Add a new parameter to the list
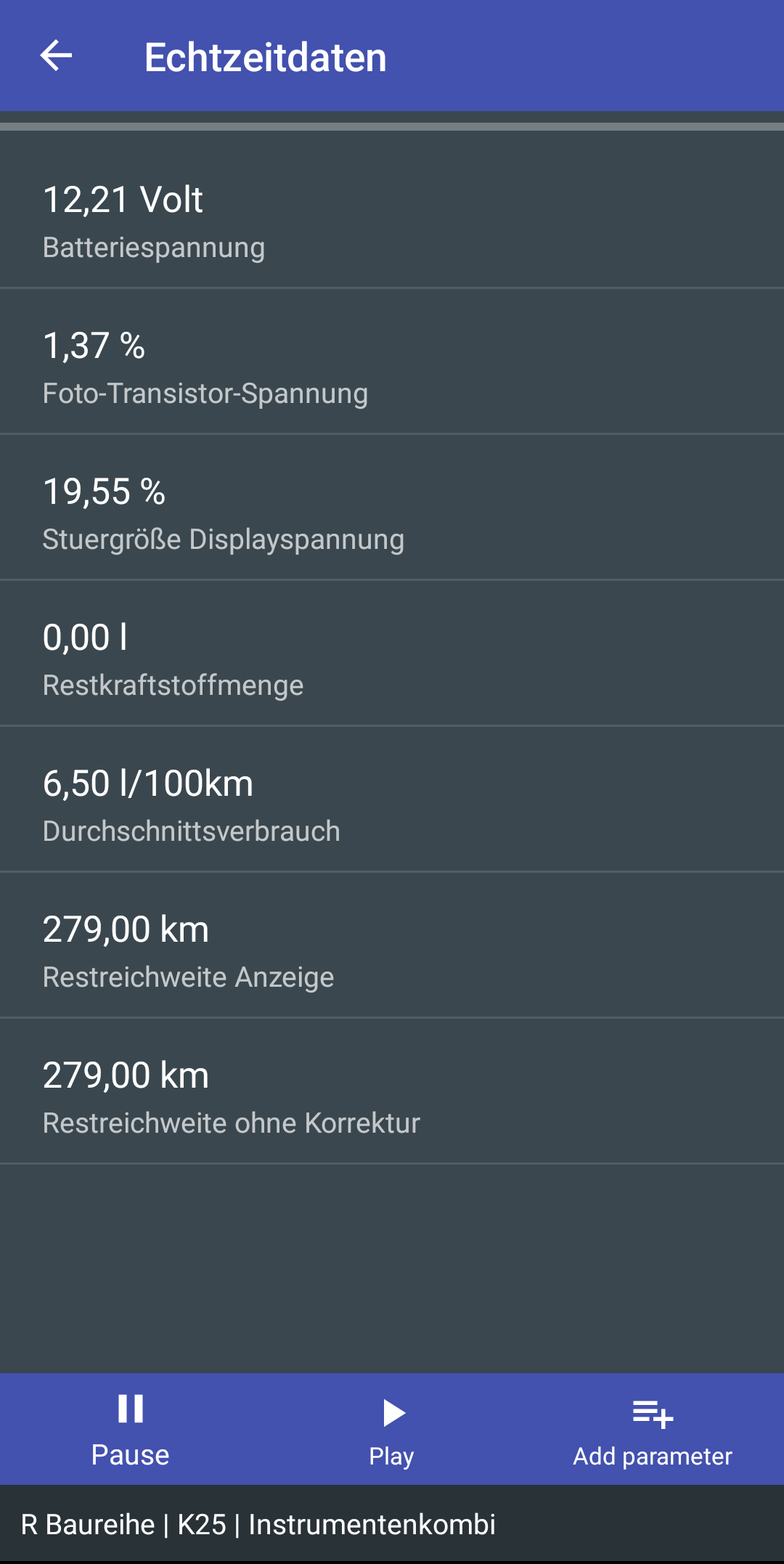 point(653,1428)
